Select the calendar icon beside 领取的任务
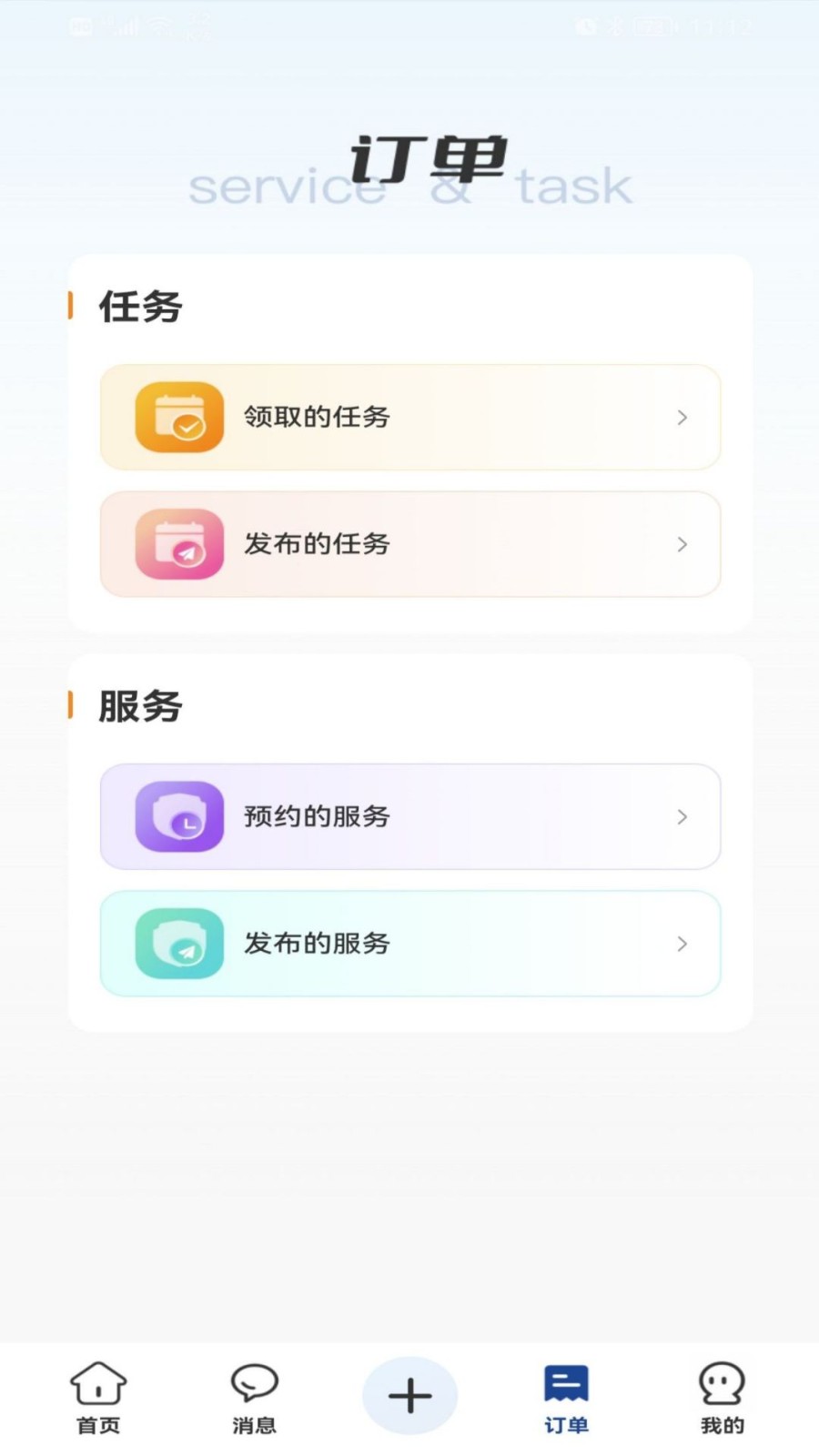This screenshot has width=819, height=1456. [x=178, y=417]
